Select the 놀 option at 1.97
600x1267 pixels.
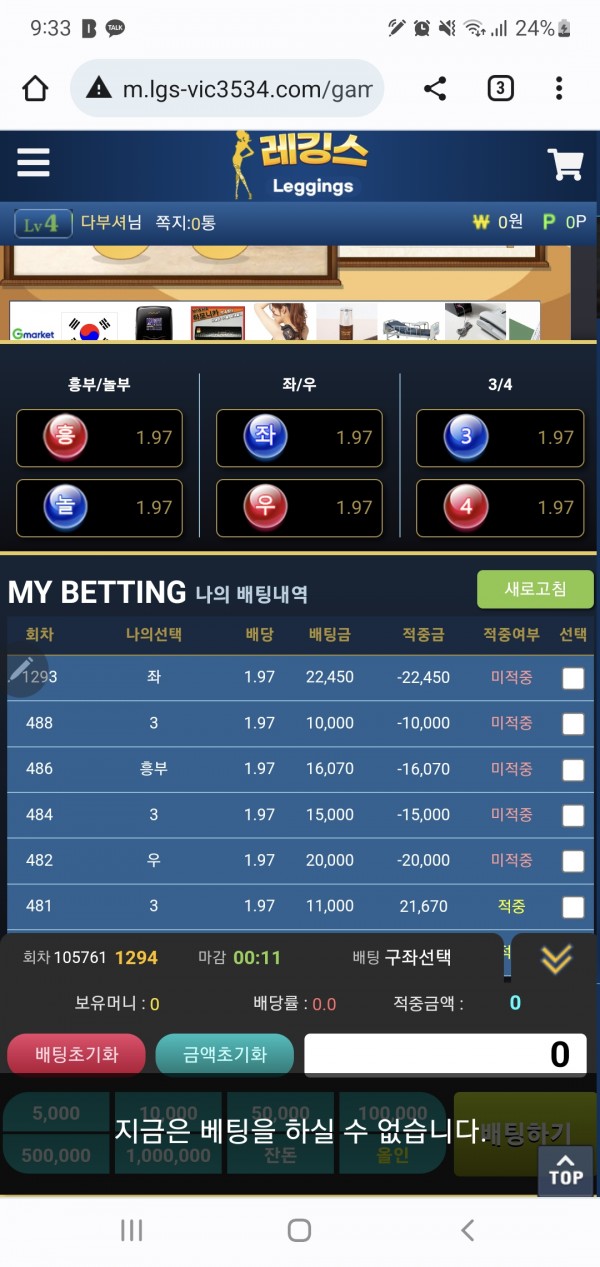tap(99, 508)
